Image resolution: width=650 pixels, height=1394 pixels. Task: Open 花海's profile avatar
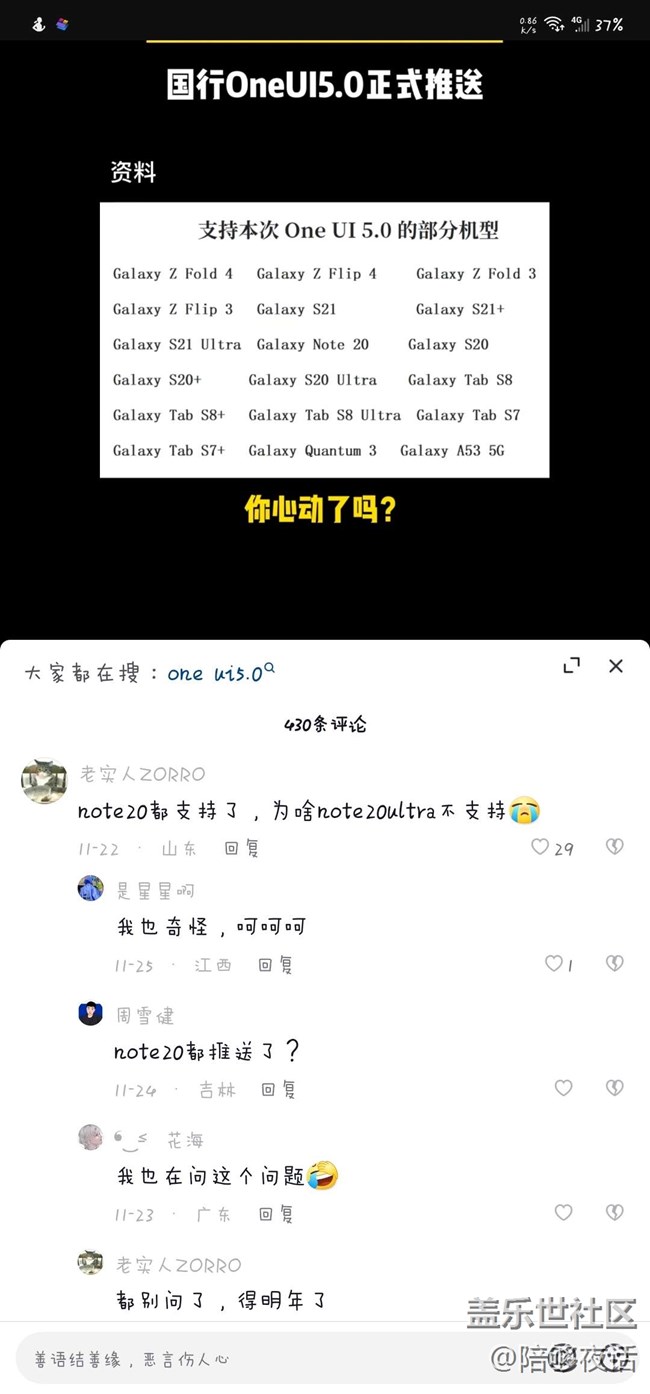coord(91,1137)
